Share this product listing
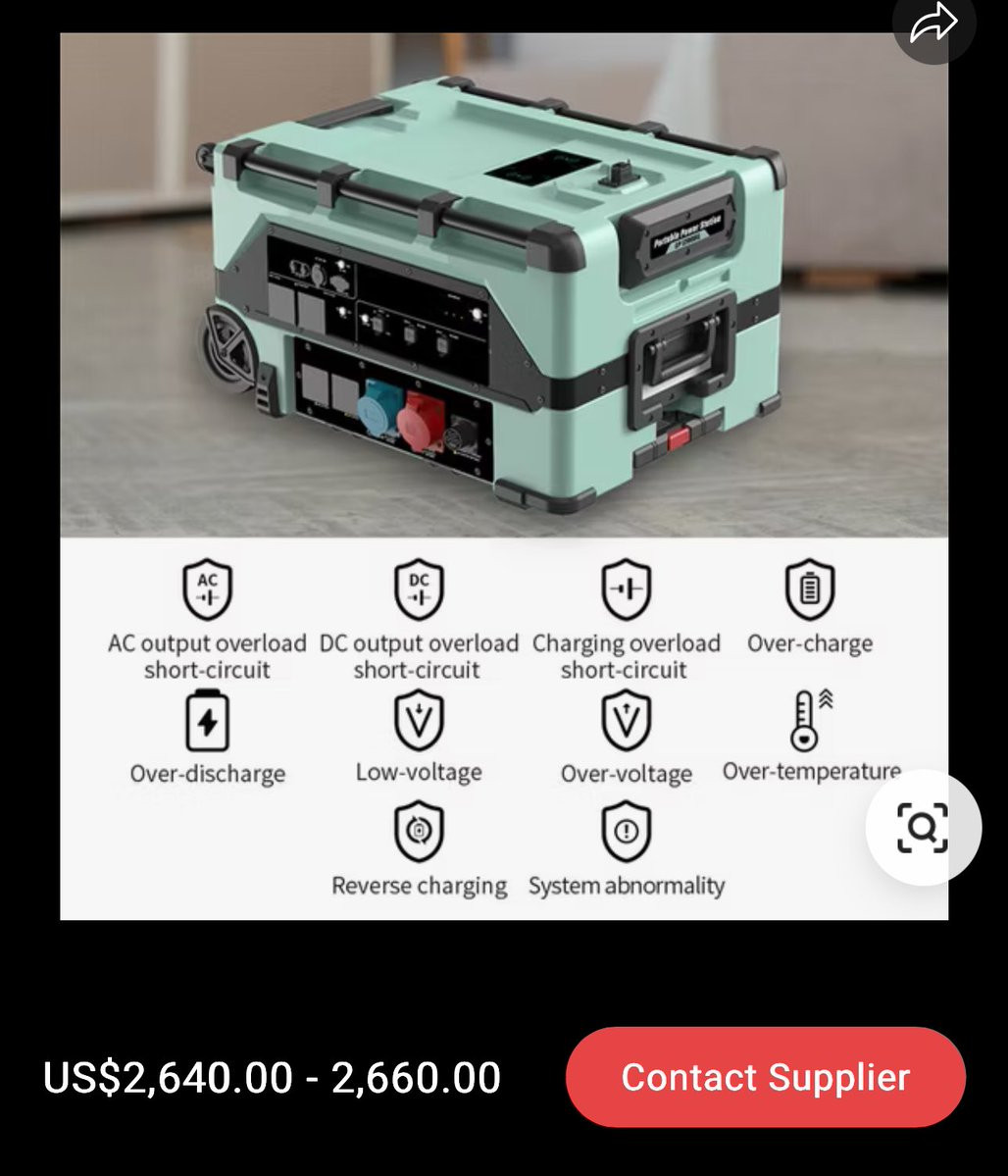The height and width of the screenshot is (1176, 1008). point(932,26)
